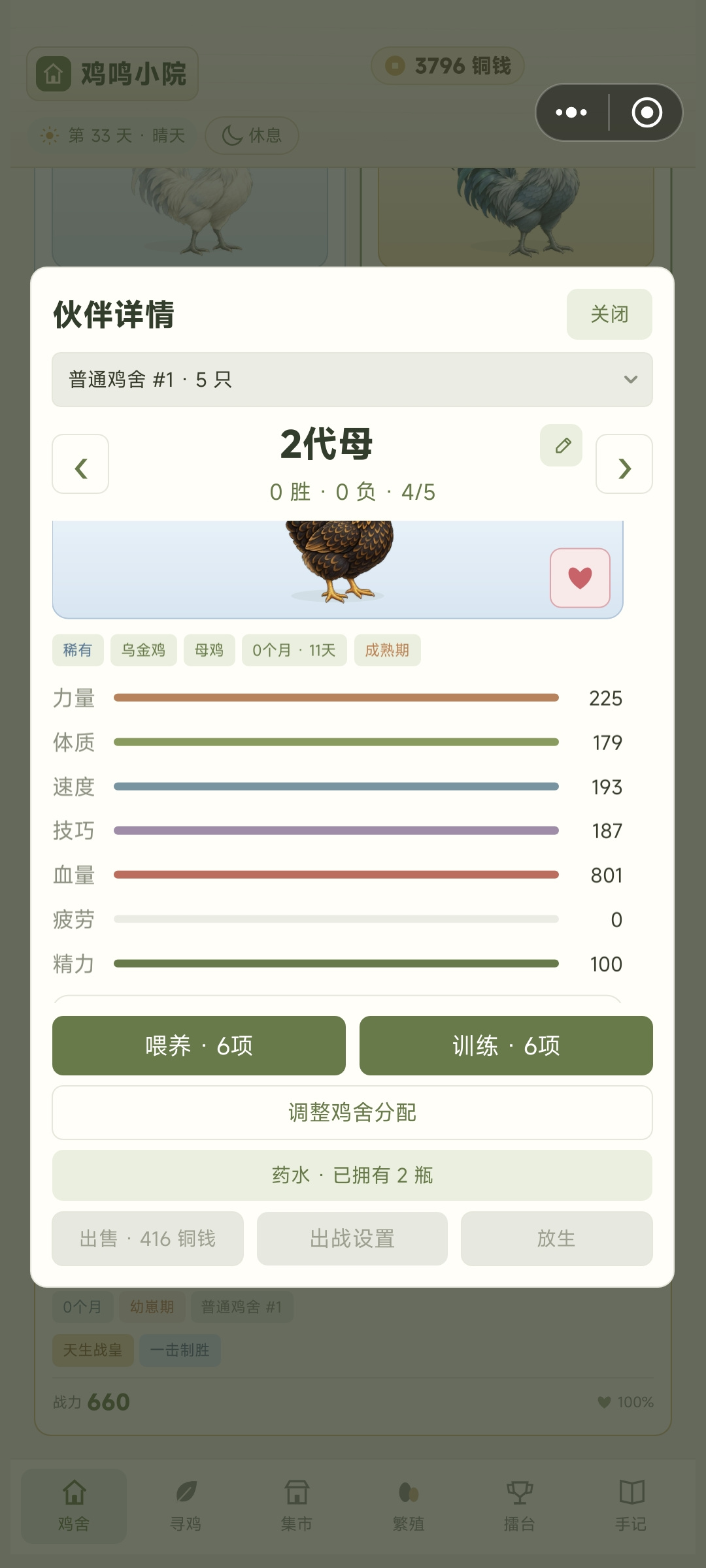The height and width of the screenshot is (1568, 706).
Task: Tap the heart icon on the chicken picture
Action: 580,578
